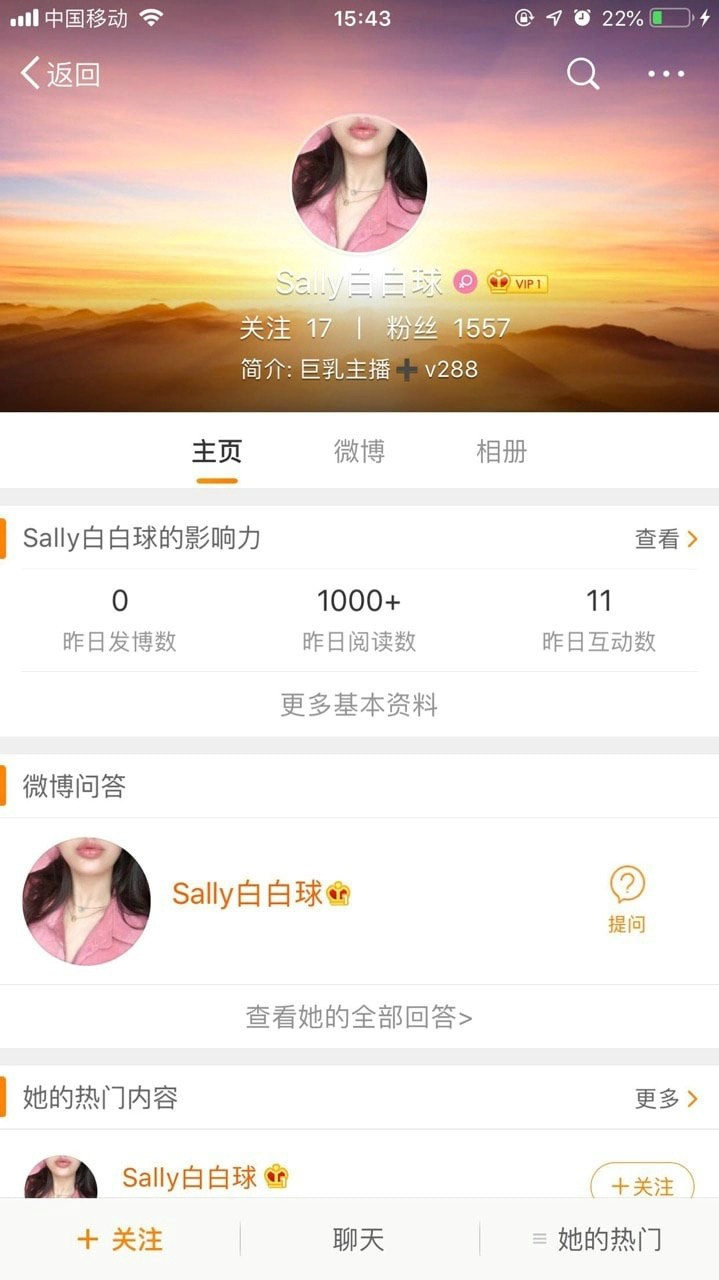This screenshot has height=1280, width=719.
Task: Open the VIP 1 badge beside the username
Action: 518,283
